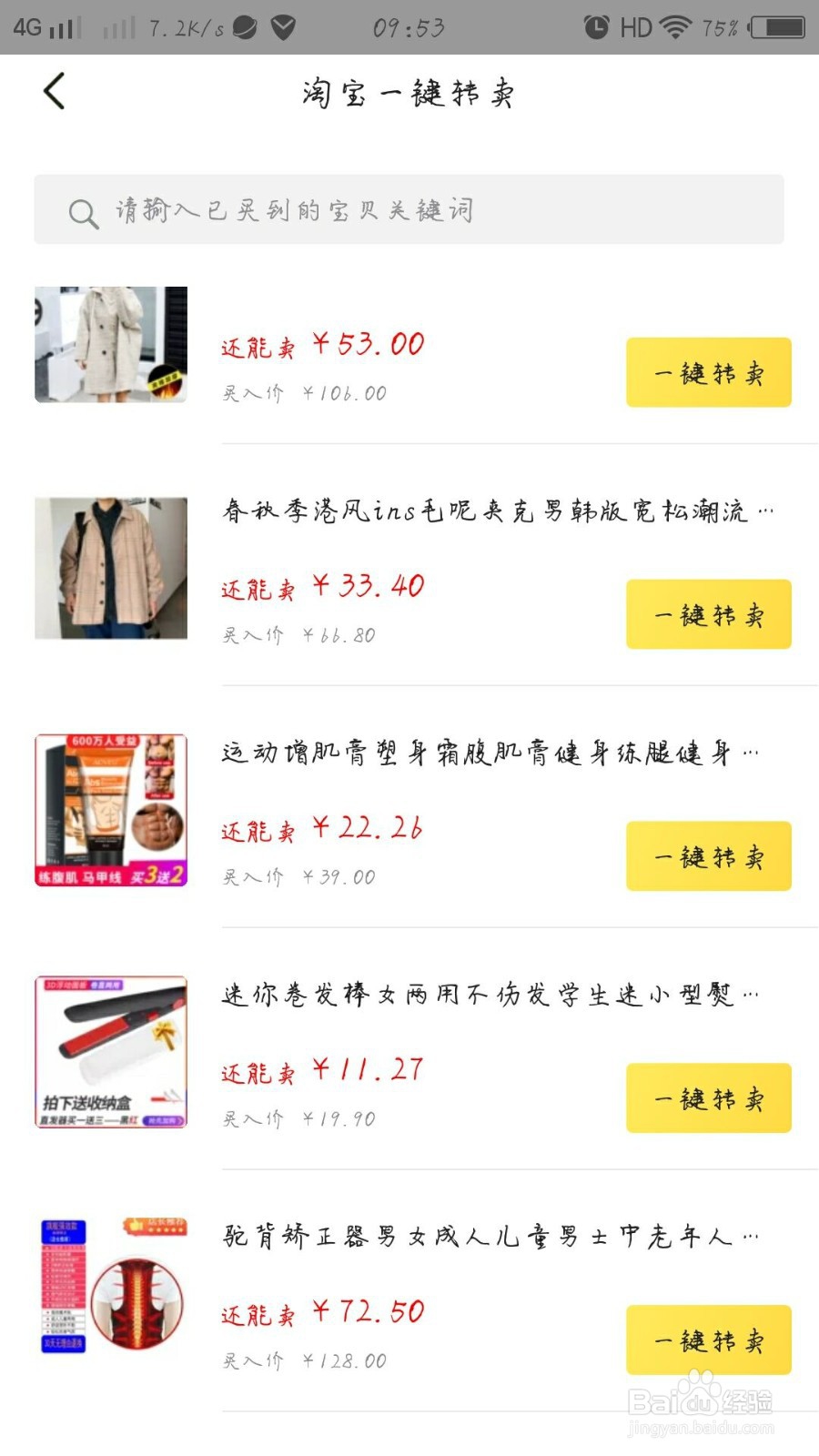The height and width of the screenshot is (1456, 819).
Task: Expand the truncated 迷你卷发棒 title ellipsis
Action: coord(753,996)
